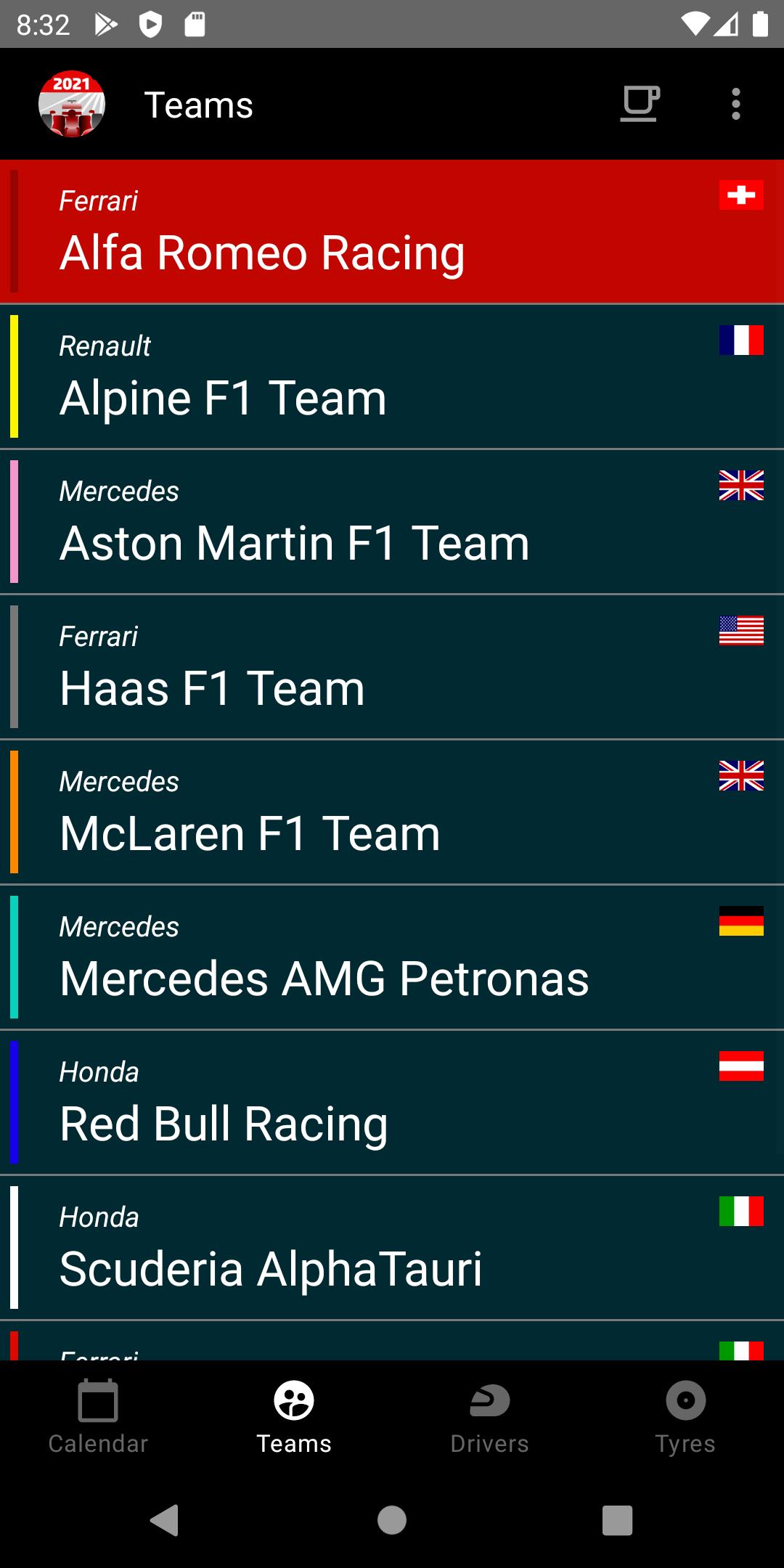Select McLaren F1 Team

(x=392, y=812)
